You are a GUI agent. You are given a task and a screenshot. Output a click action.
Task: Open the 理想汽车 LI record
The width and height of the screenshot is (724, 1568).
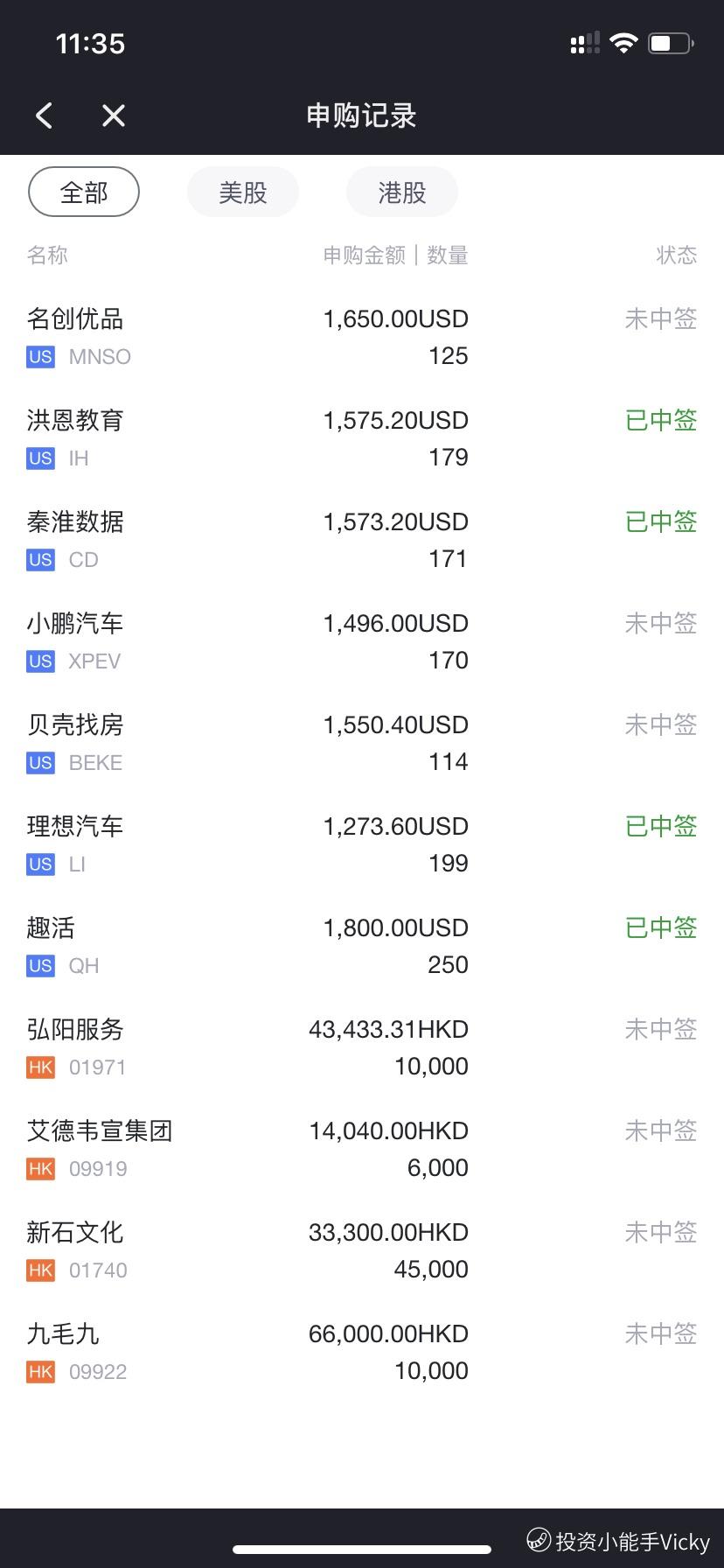tap(362, 844)
